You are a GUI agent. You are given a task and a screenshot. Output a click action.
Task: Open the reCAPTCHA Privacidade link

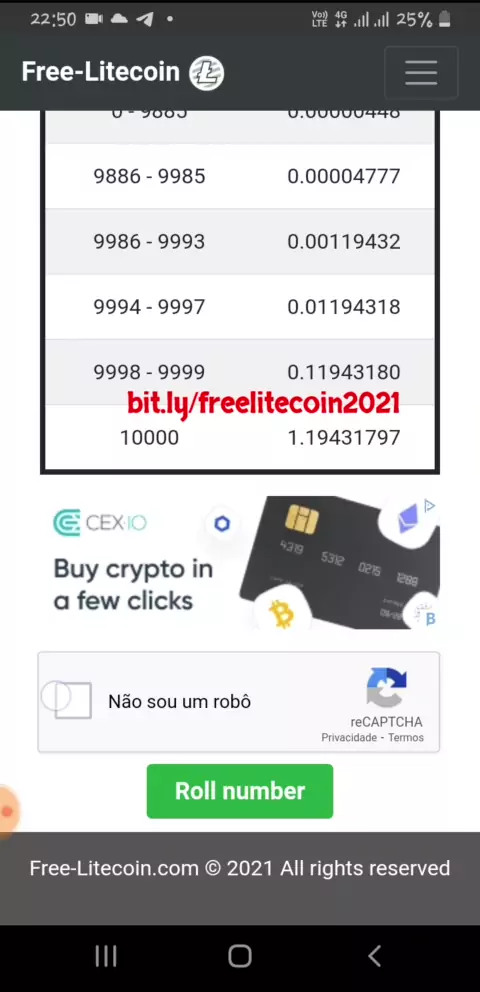click(x=348, y=738)
